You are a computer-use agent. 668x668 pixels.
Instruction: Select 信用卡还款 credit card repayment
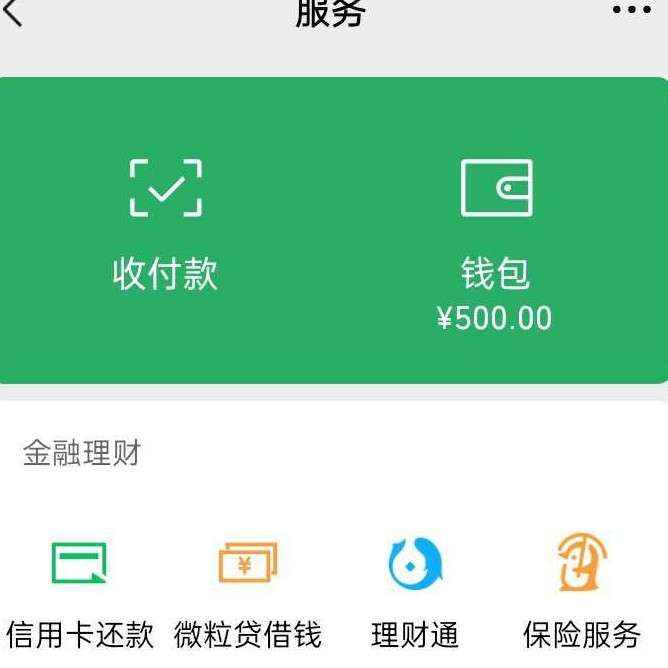[x=80, y=590]
